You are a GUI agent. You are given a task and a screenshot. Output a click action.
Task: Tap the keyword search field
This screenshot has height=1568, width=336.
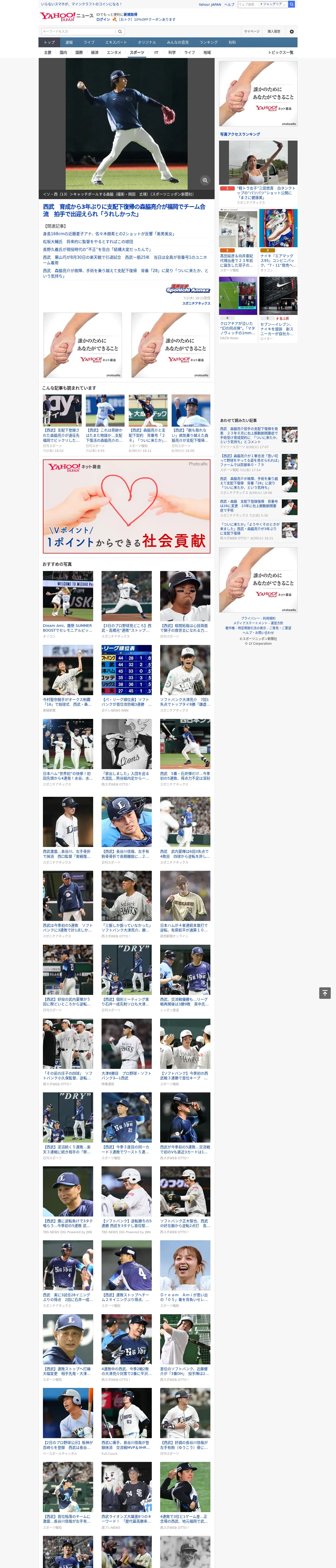point(78,31)
